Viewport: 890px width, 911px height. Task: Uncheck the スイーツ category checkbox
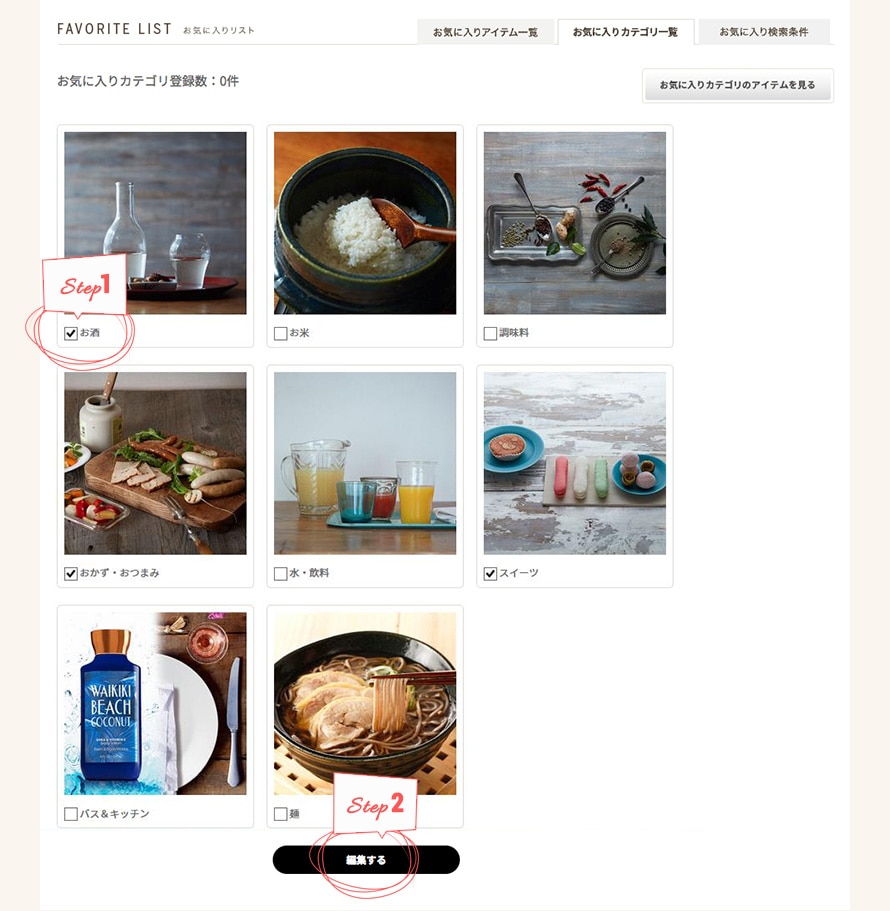(x=491, y=574)
